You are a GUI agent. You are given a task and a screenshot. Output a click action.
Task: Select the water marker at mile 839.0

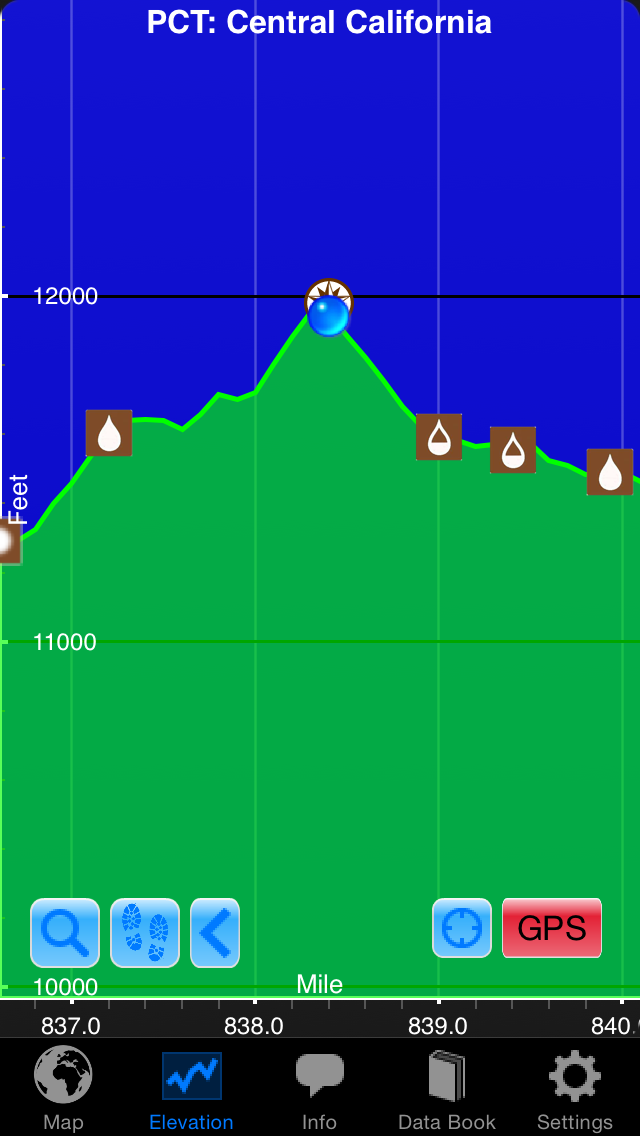coord(439,437)
